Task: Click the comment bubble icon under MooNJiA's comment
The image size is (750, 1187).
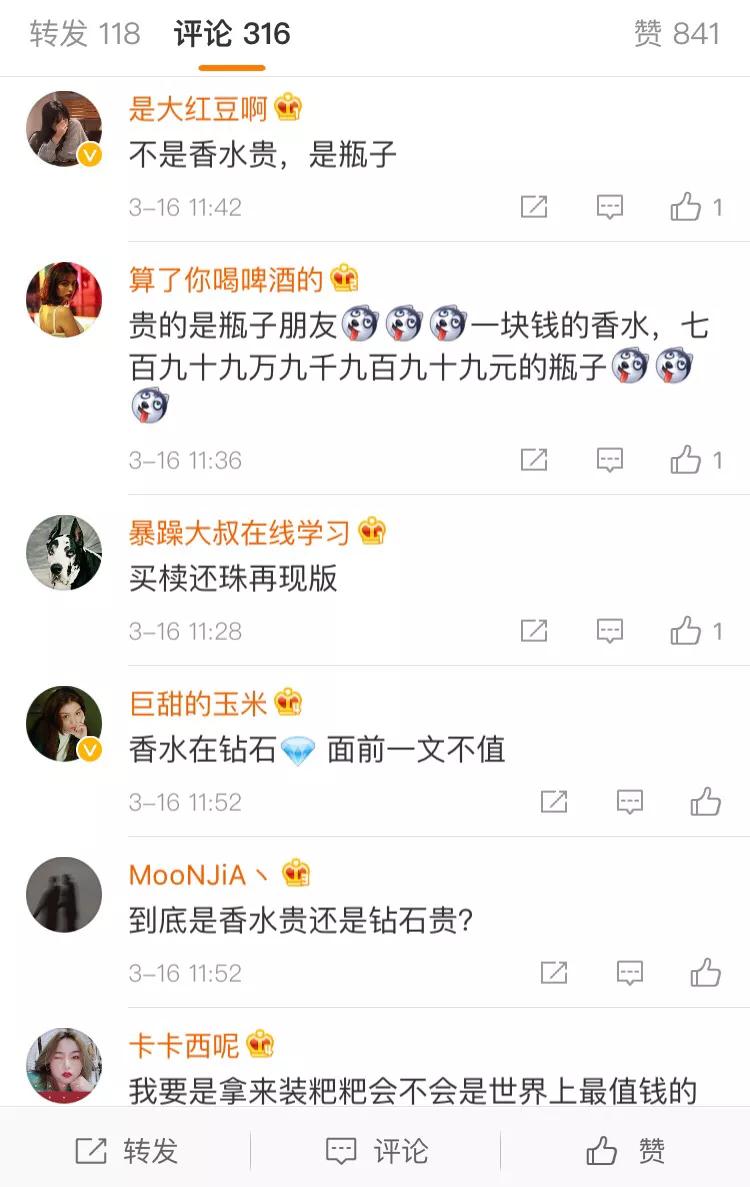Action: [x=628, y=970]
